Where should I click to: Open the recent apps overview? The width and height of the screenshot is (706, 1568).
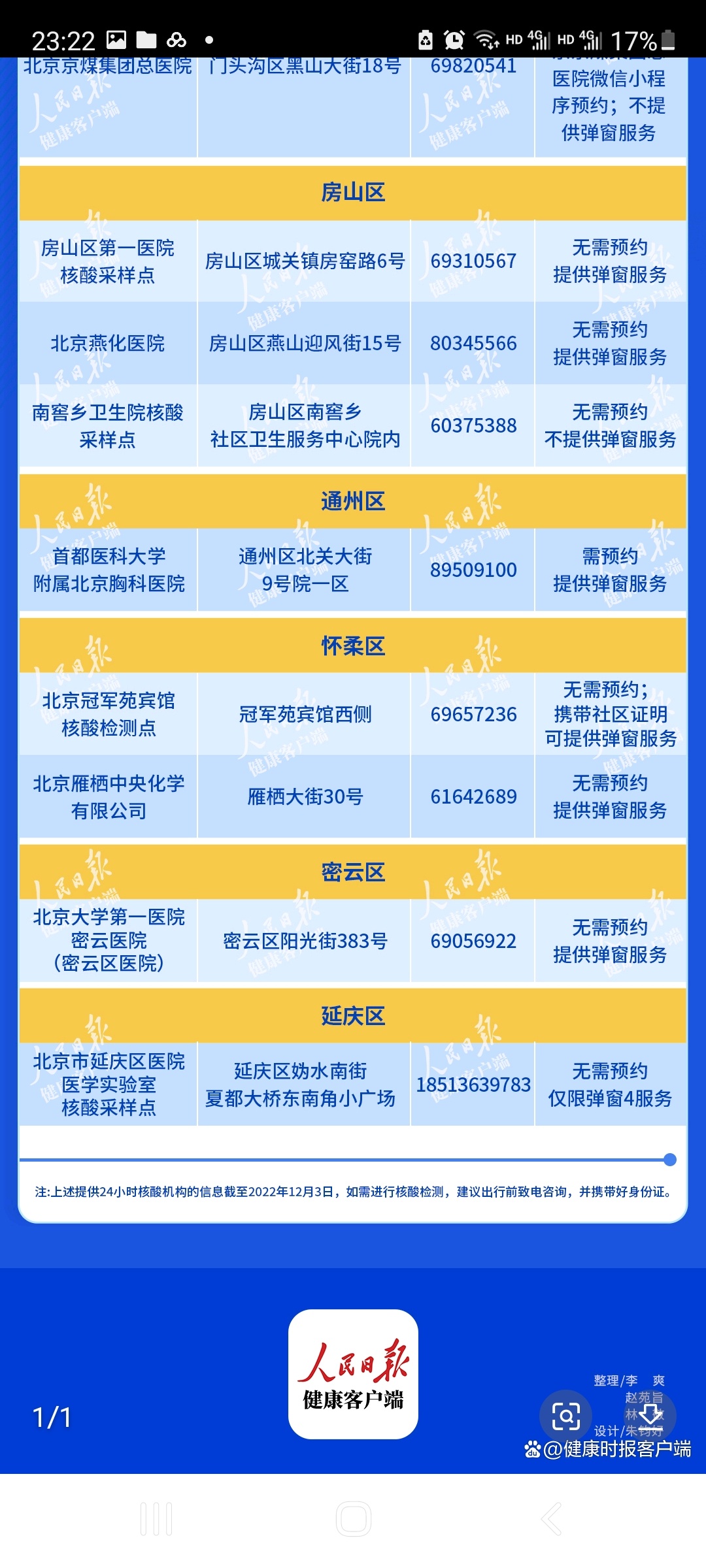[156, 1518]
